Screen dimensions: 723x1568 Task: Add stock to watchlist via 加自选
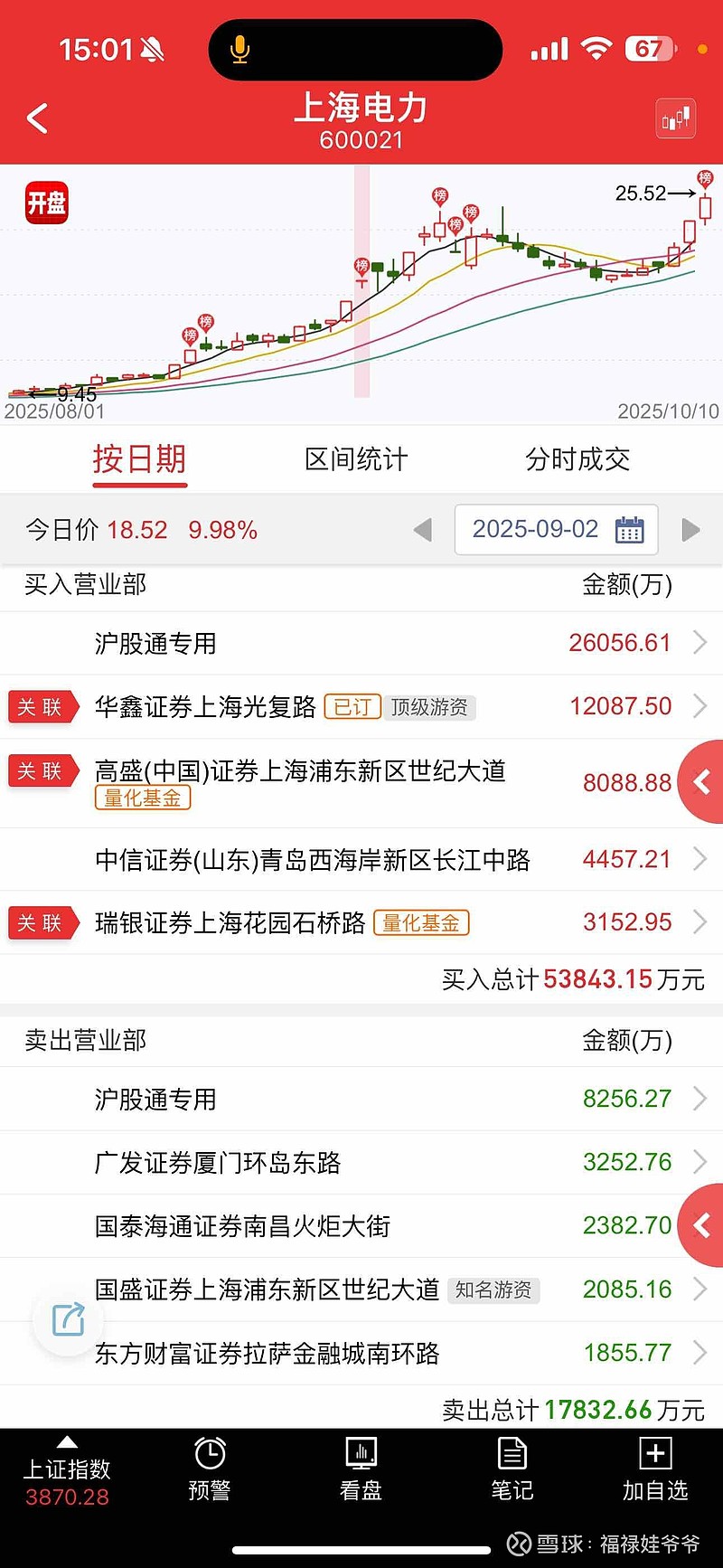654,1469
